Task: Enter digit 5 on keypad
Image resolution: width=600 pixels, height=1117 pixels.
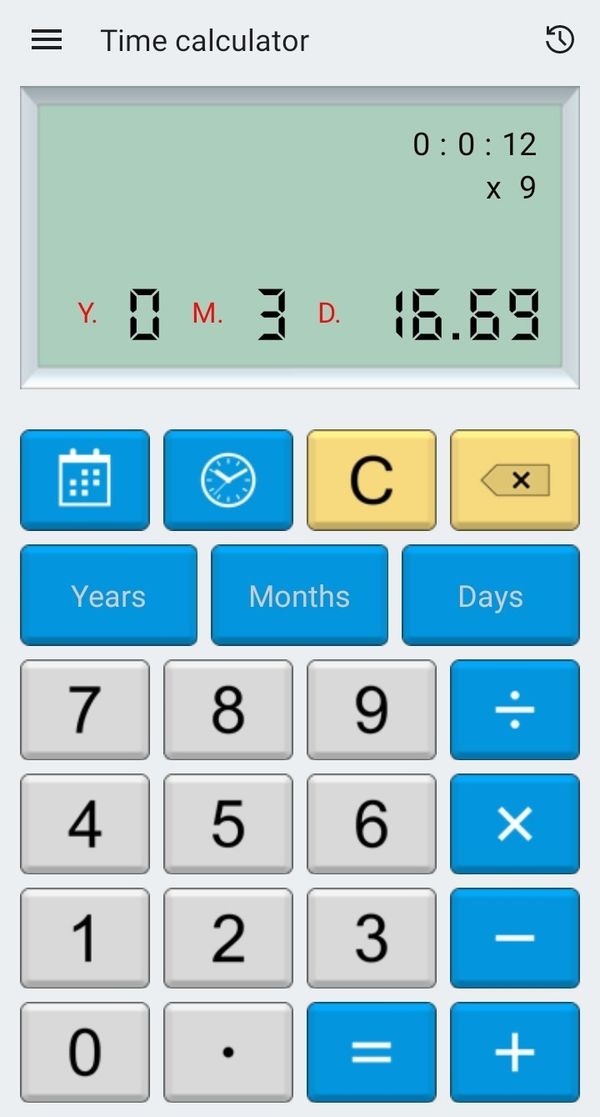Action: [x=228, y=824]
